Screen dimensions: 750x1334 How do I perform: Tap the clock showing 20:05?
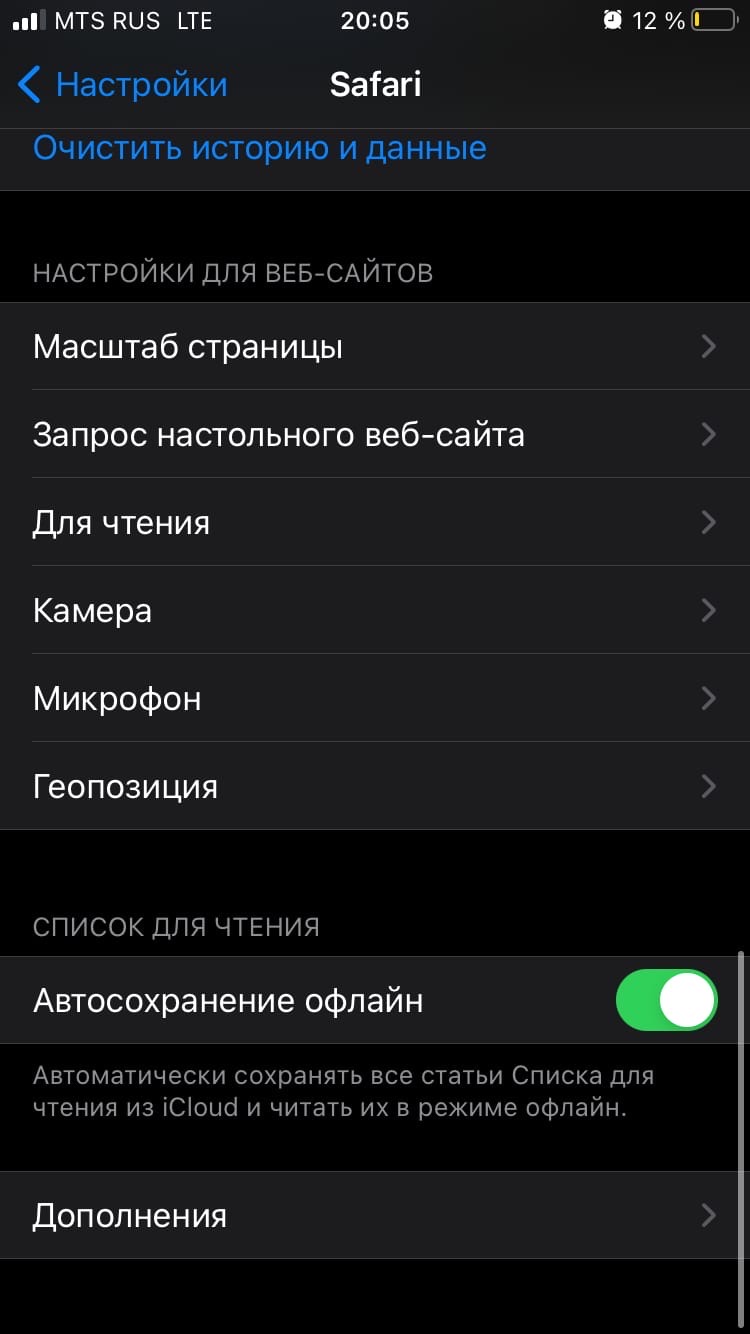(x=375, y=19)
